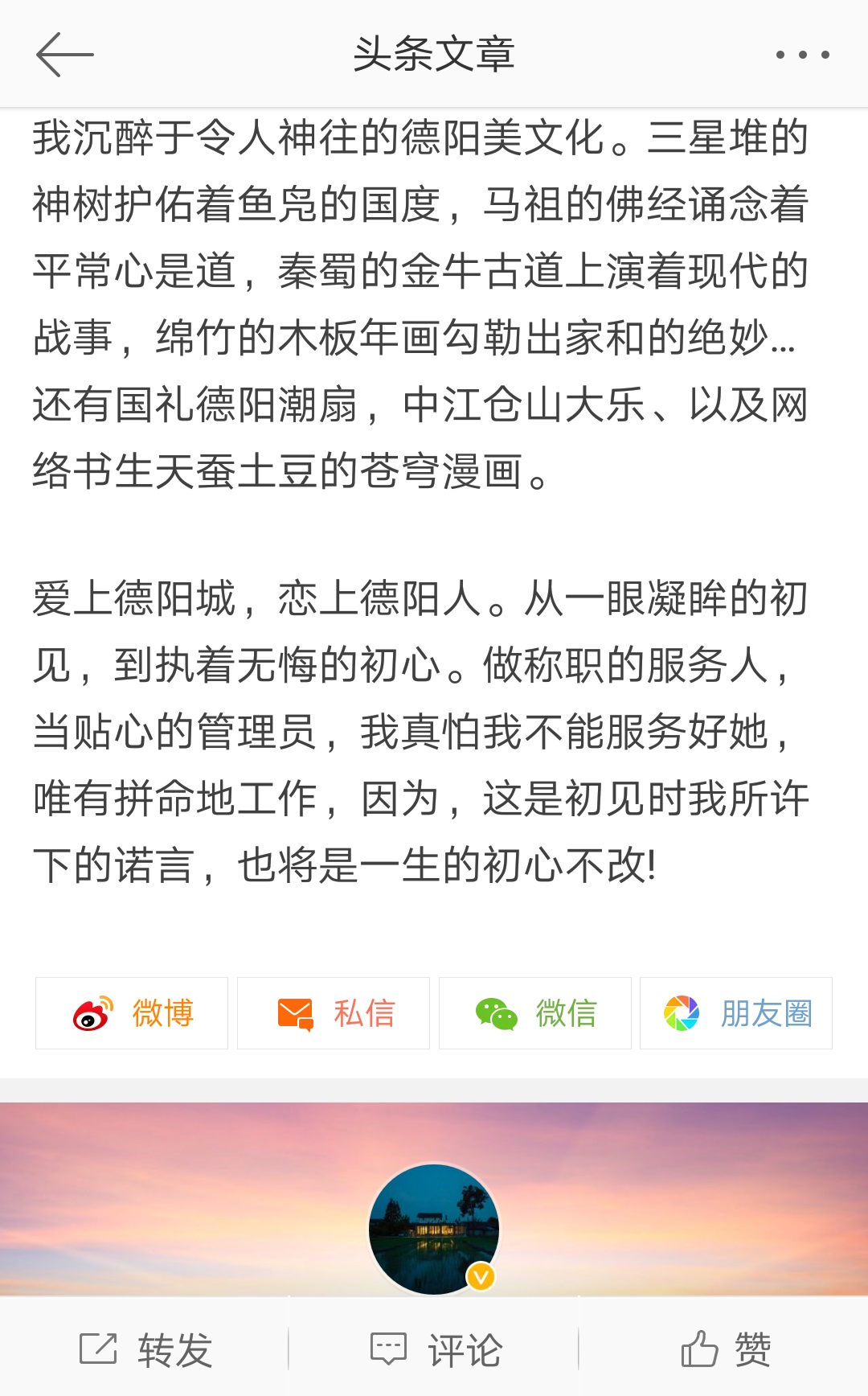Like the article with 赞
Image resolution: width=868 pixels, height=1396 pixels.
click(x=725, y=1349)
